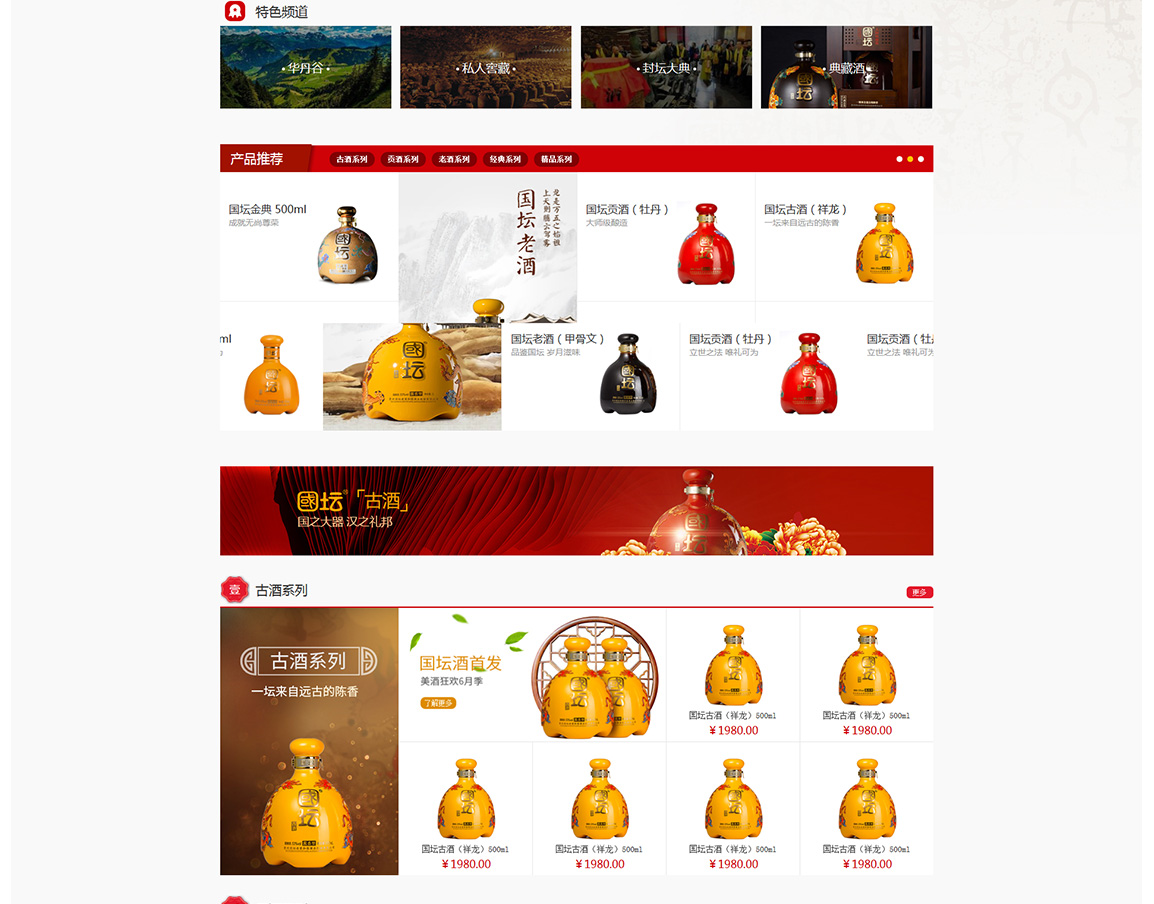Image resolution: width=1154 pixels, height=904 pixels.
Task: Open the 封坛大典 channel tile
Action: [x=666, y=67]
